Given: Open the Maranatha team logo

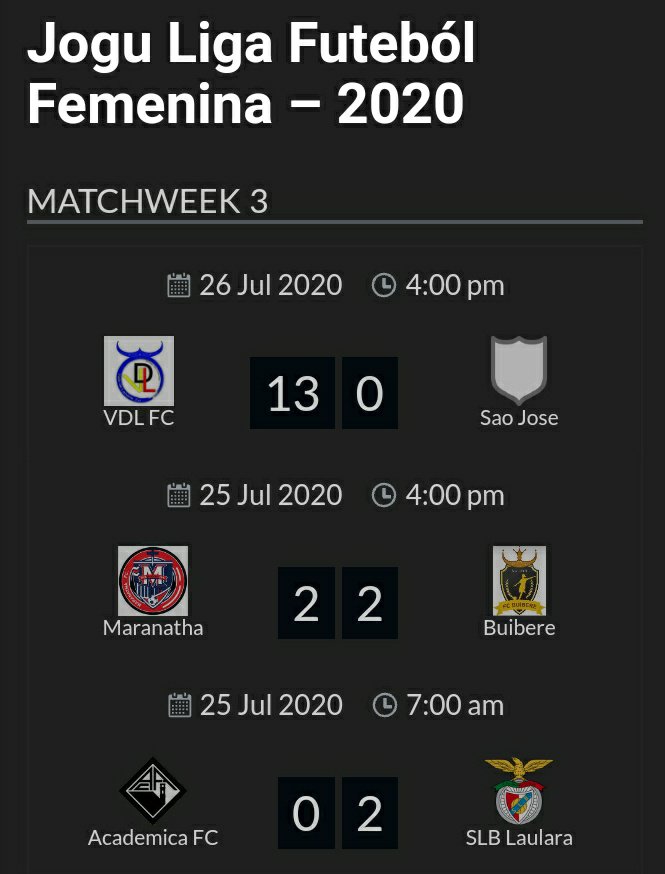Looking at the screenshot, I should point(153,580).
